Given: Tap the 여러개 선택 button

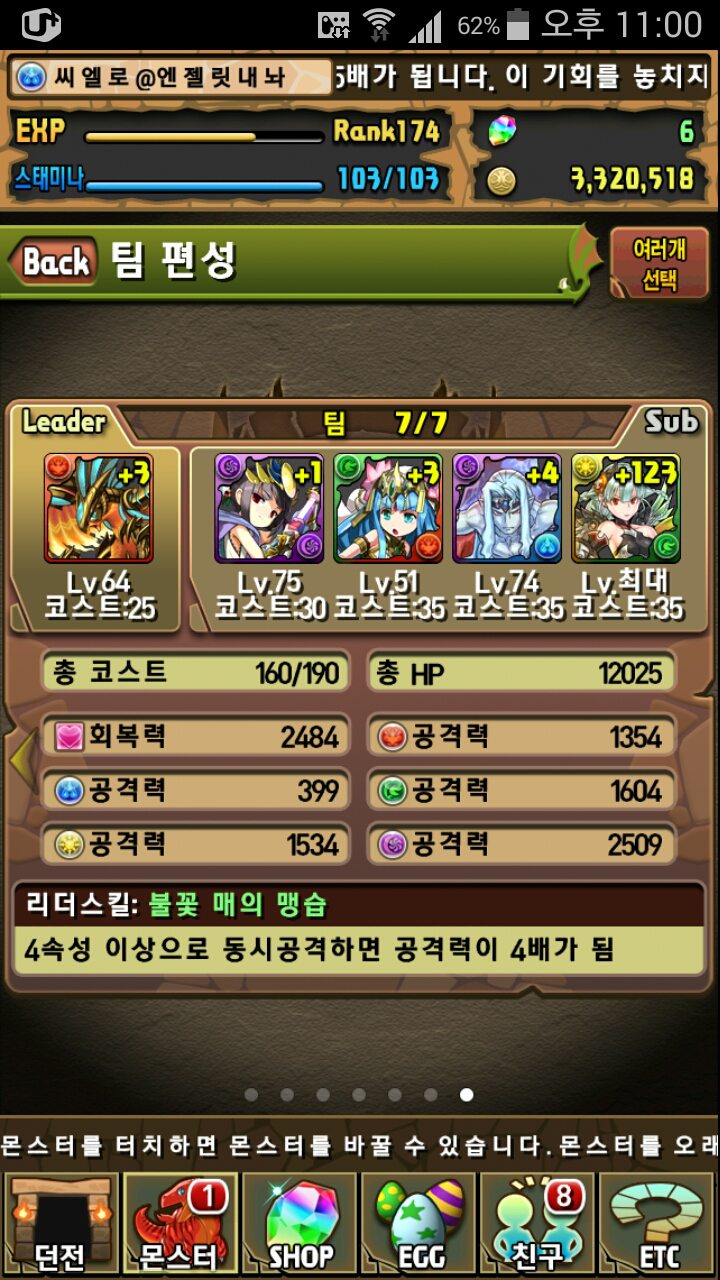Looking at the screenshot, I should click(x=659, y=263).
